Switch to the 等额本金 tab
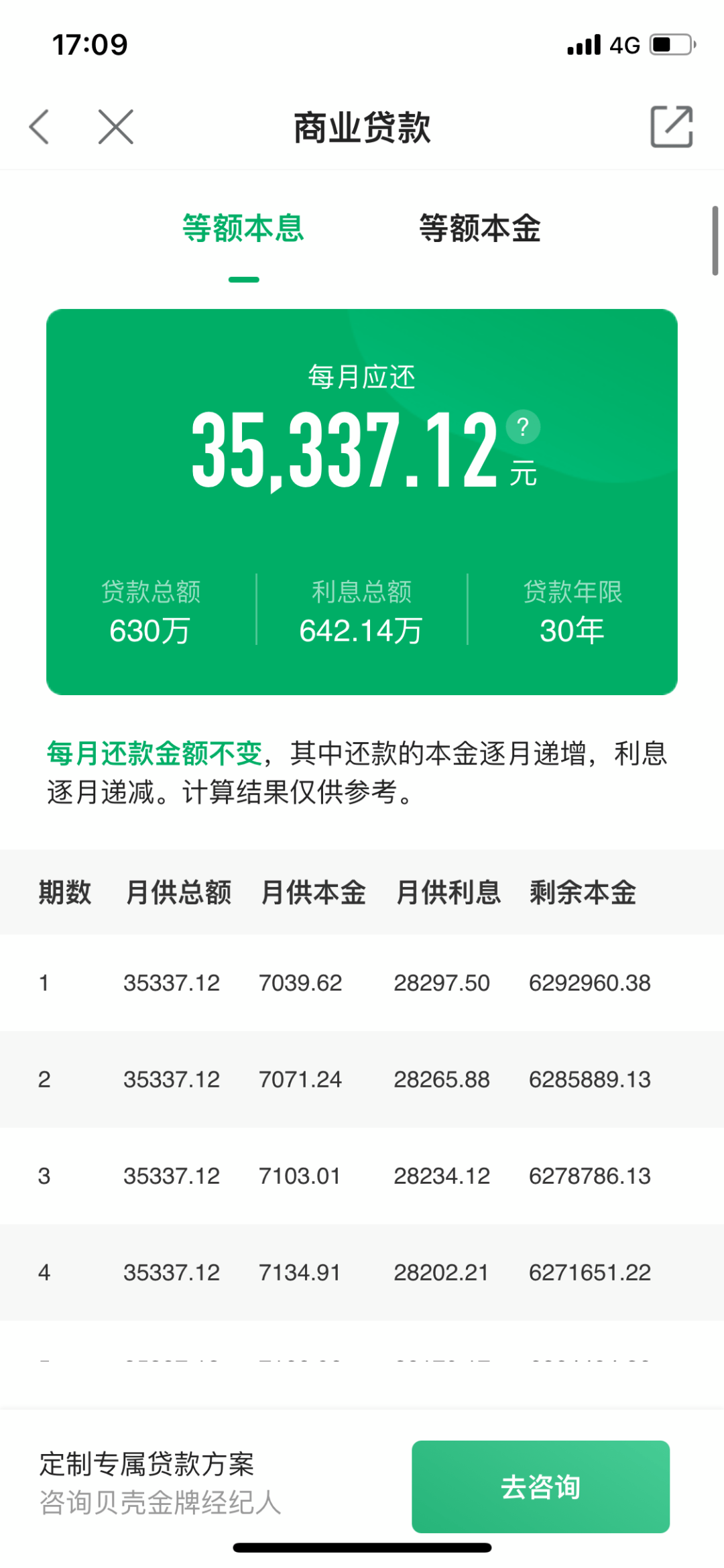This screenshot has height=1568, width=724. tap(479, 229)
